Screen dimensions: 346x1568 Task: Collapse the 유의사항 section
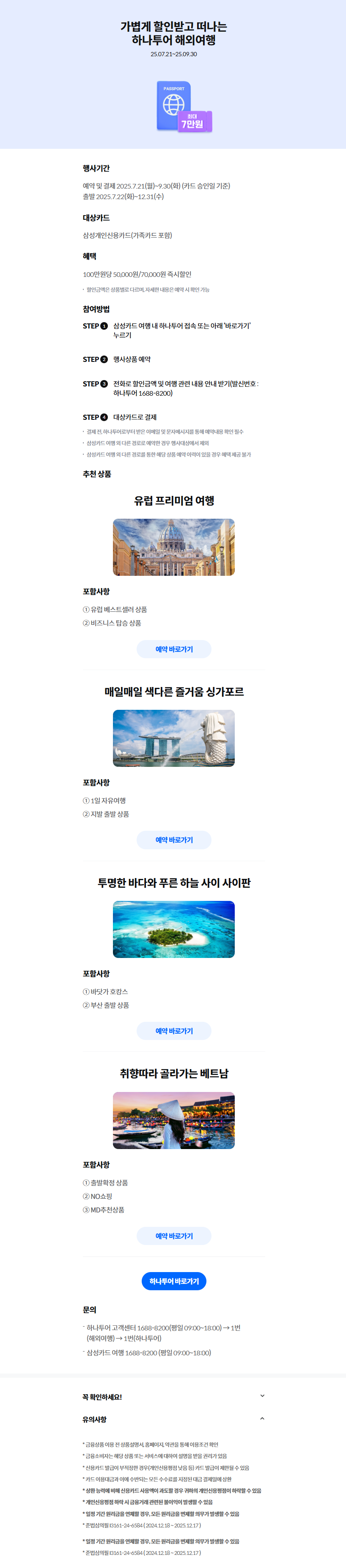(262, 1419)
